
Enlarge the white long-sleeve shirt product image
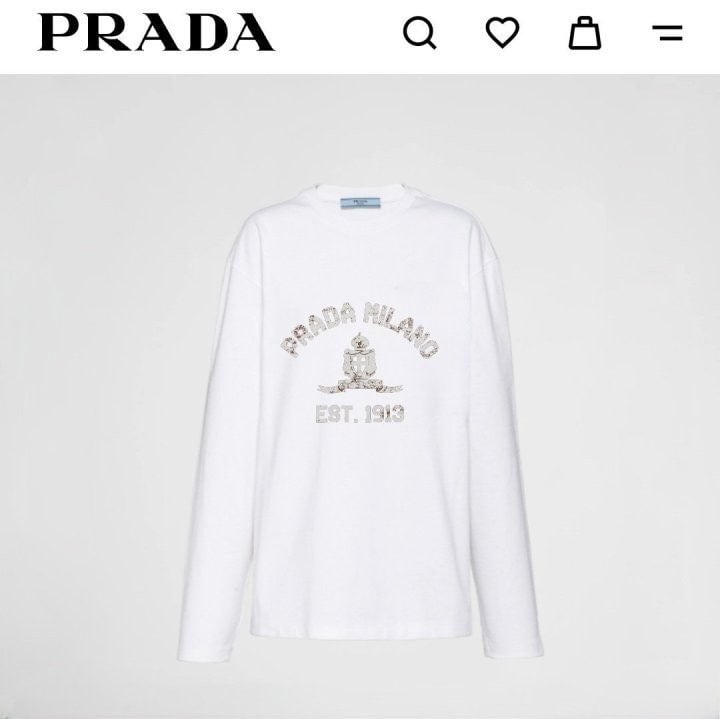(360, 420)
